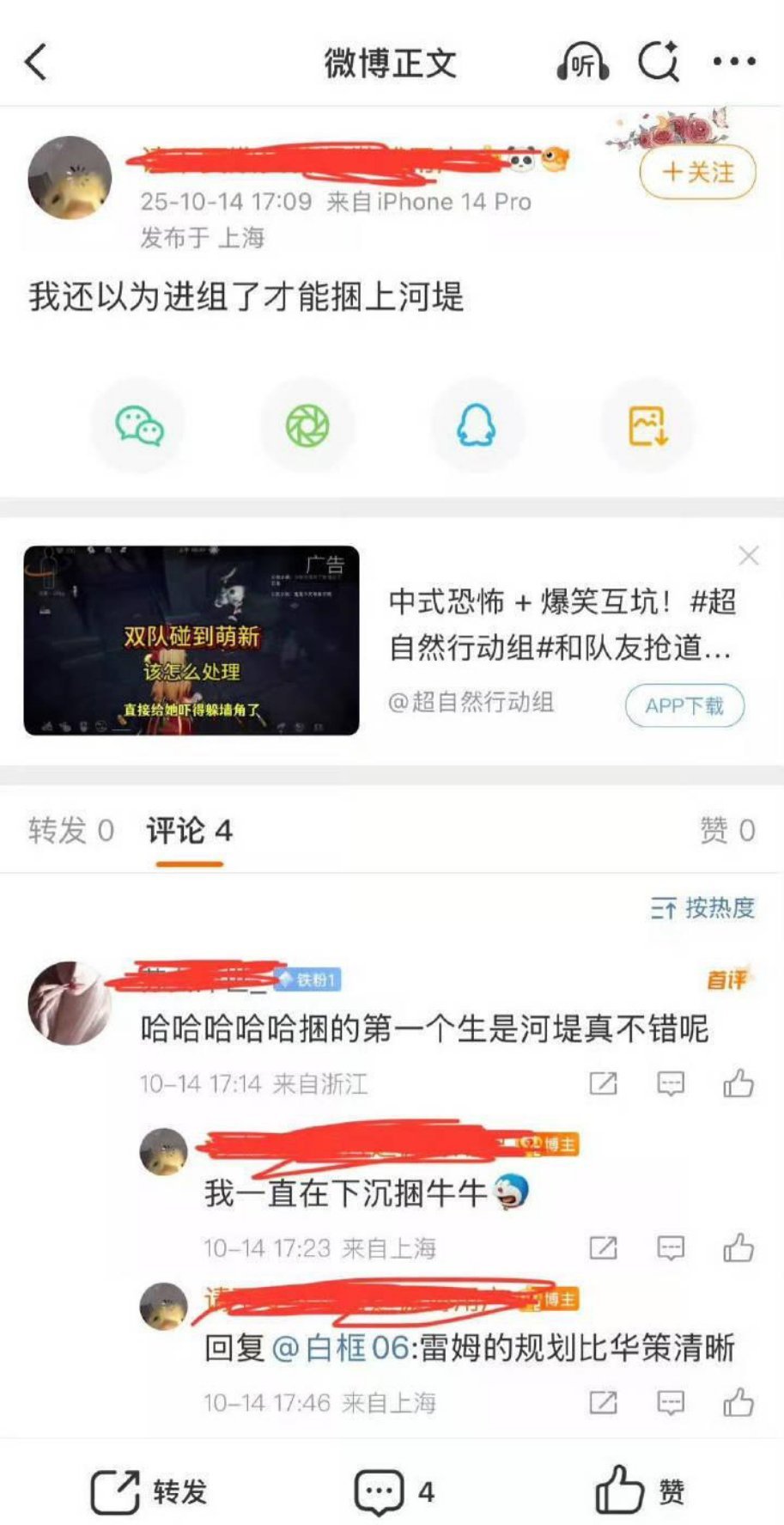Screen dimensions: 784x1525
Task: Reply to the 我一直在下沉捆牛牛 comment
Action: click(x=670, y=1248)
